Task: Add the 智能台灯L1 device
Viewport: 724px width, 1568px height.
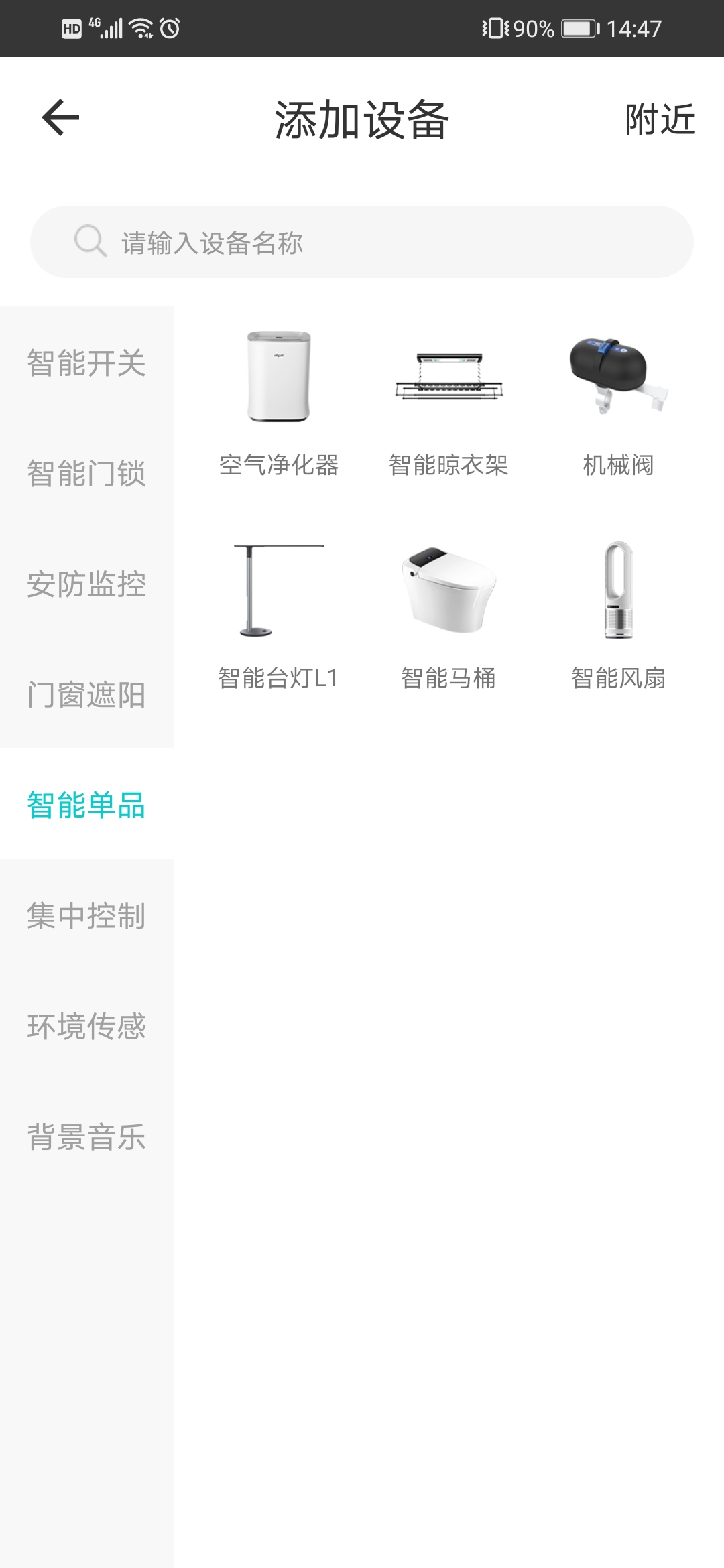Action: click(x=279, y=615)
